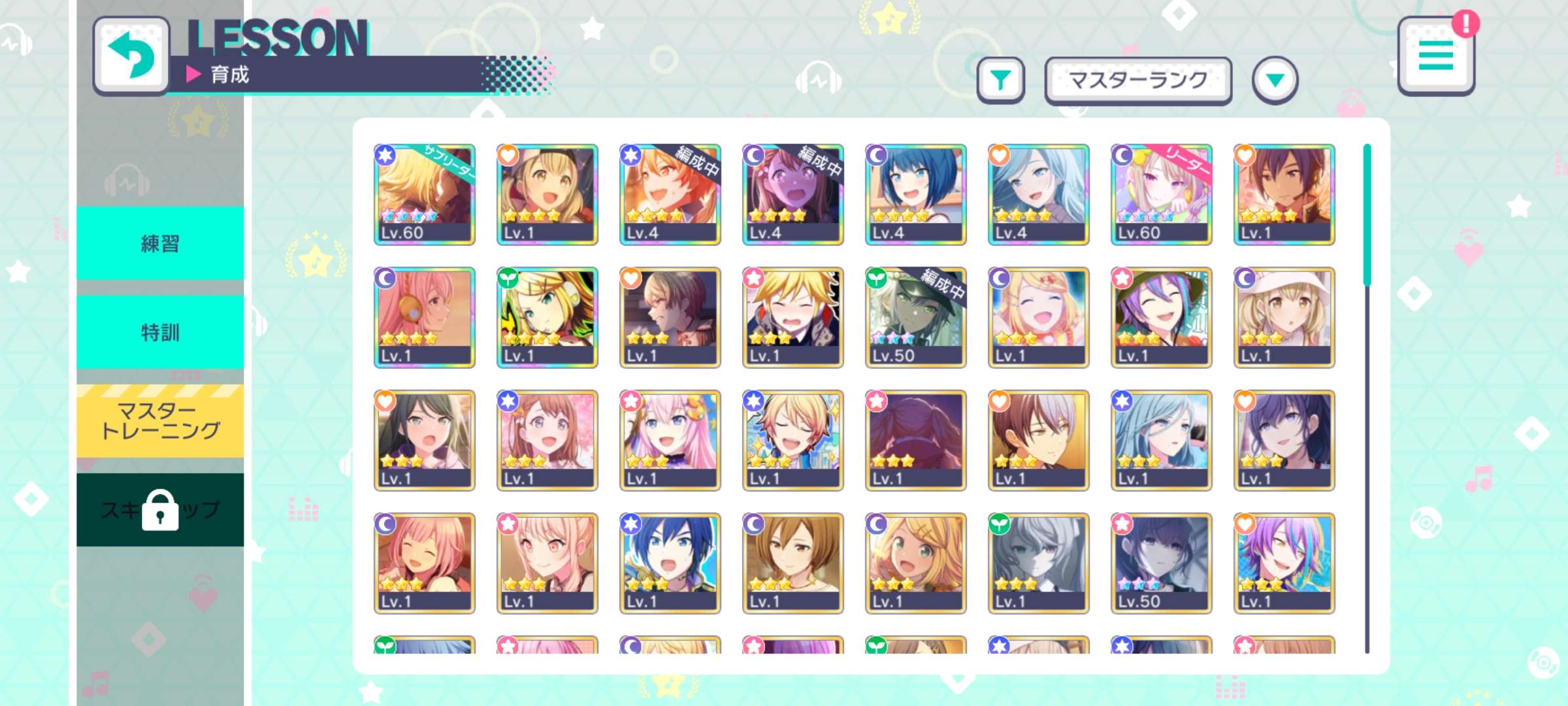This screenshot has width=1568, height=706.
Task: Select マスタートレーニング tab
Action: point(160,420)
